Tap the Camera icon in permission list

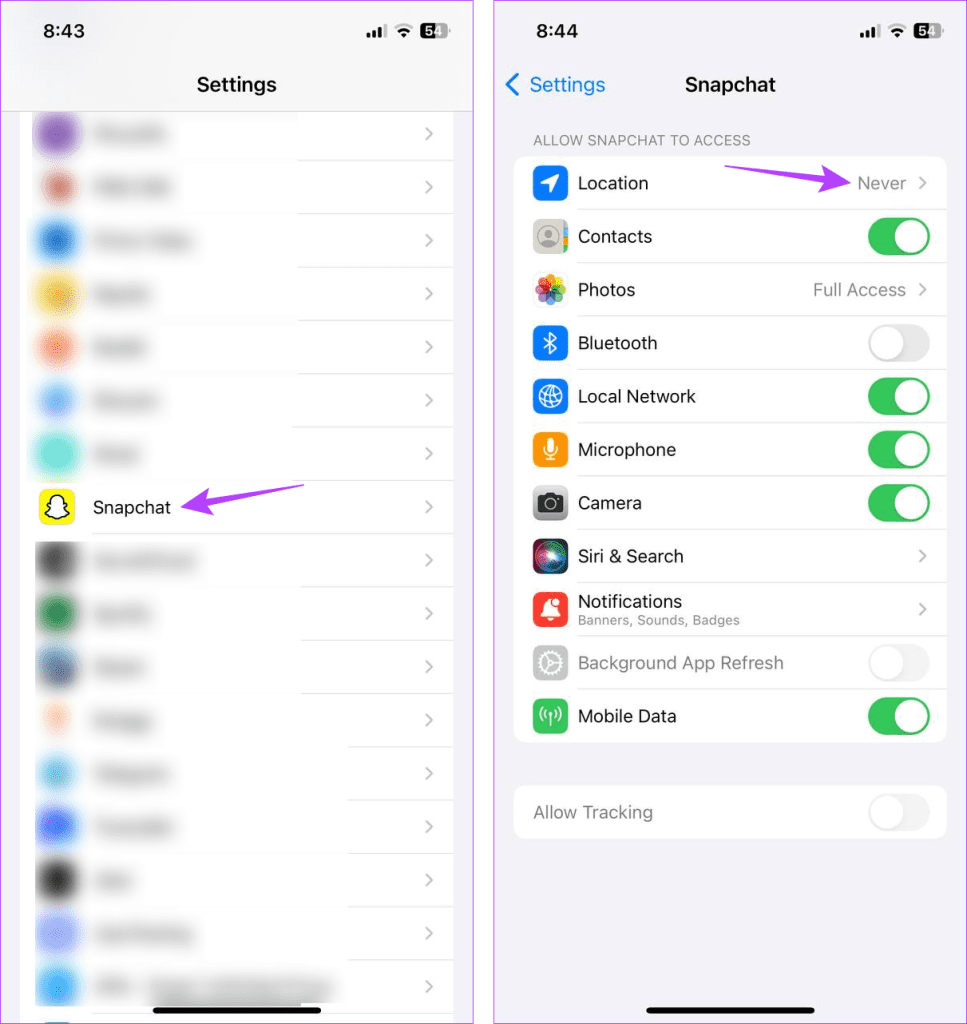coord(550,503)
